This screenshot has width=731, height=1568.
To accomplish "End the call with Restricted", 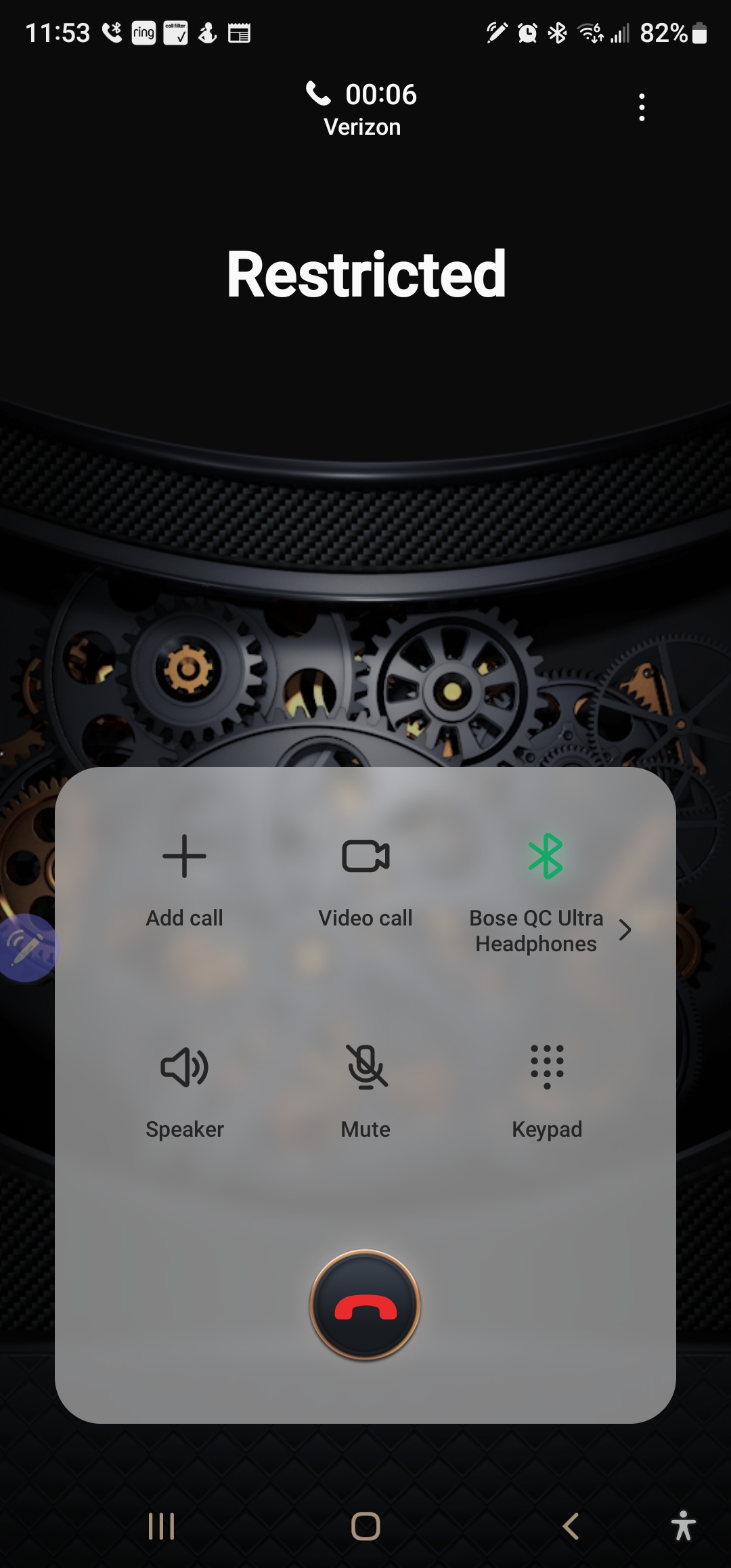I will click(x=365, y=1305).
